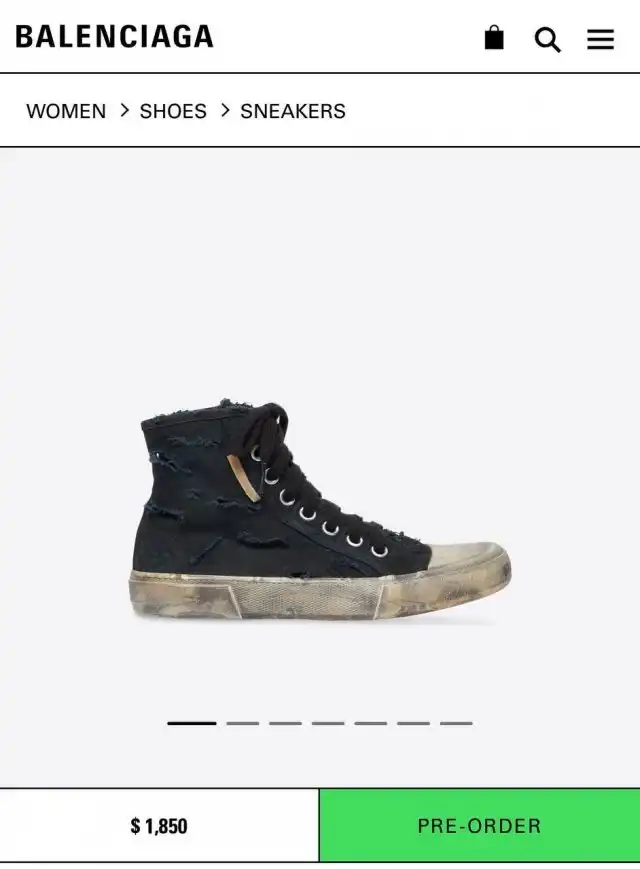
Task: Open the SNEAKERS breadcrumb category
Action: point(292,111)
